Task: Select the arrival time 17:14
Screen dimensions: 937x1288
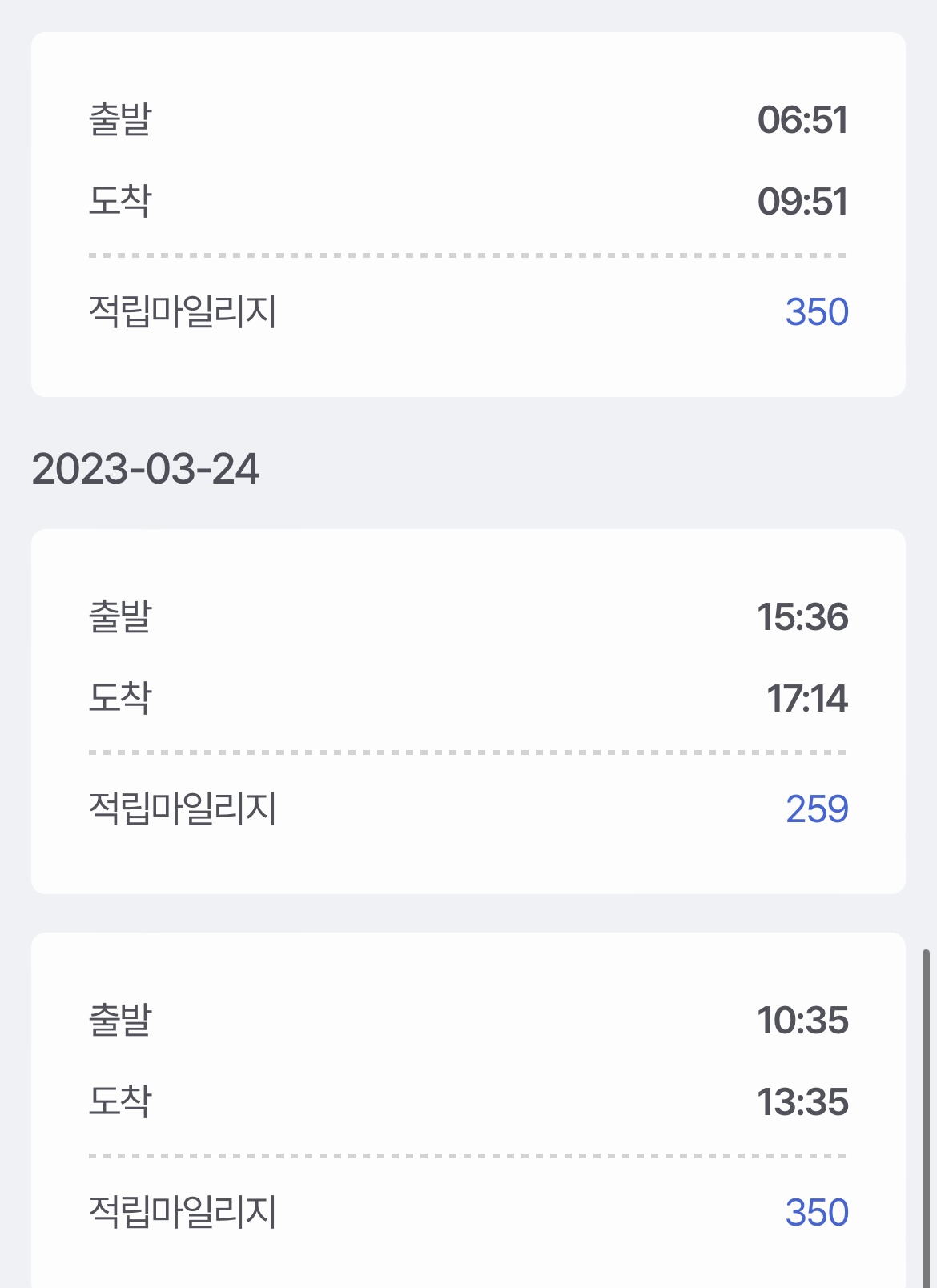Action: (x=805, y=699)
